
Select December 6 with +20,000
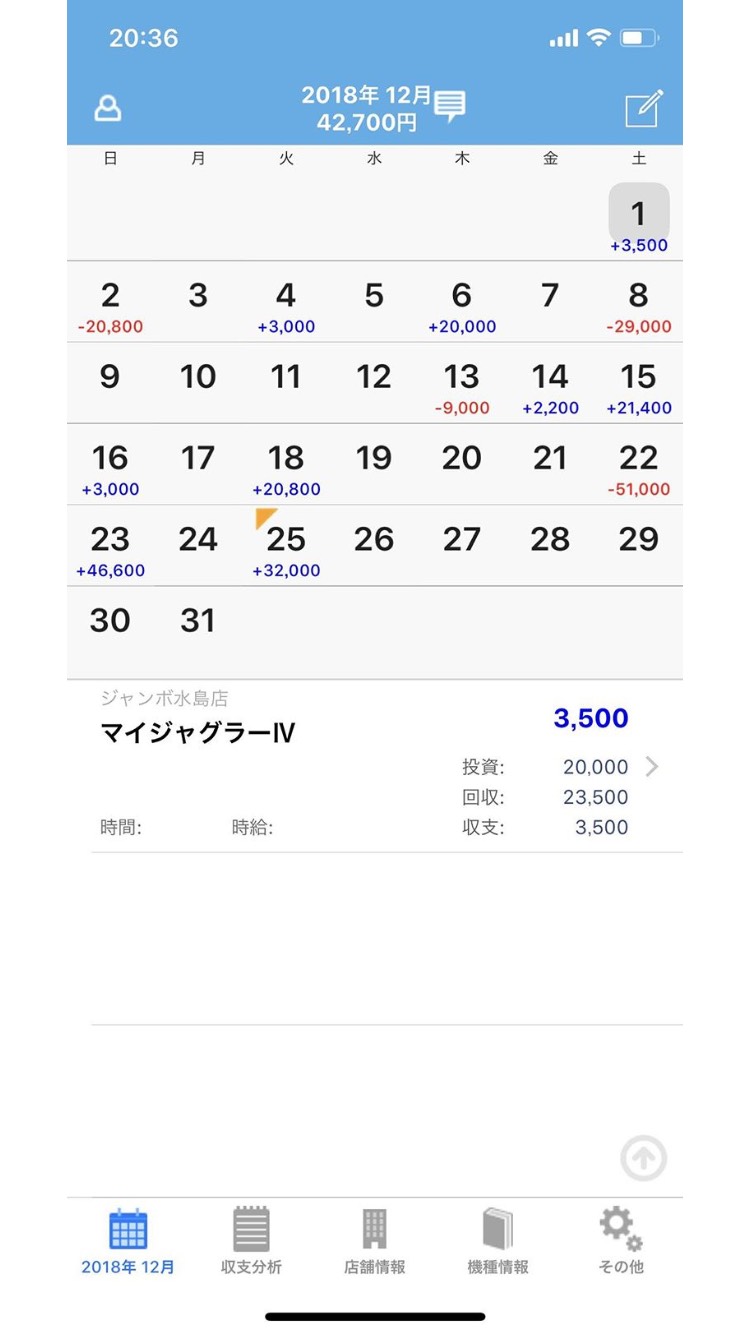point(462,303)
